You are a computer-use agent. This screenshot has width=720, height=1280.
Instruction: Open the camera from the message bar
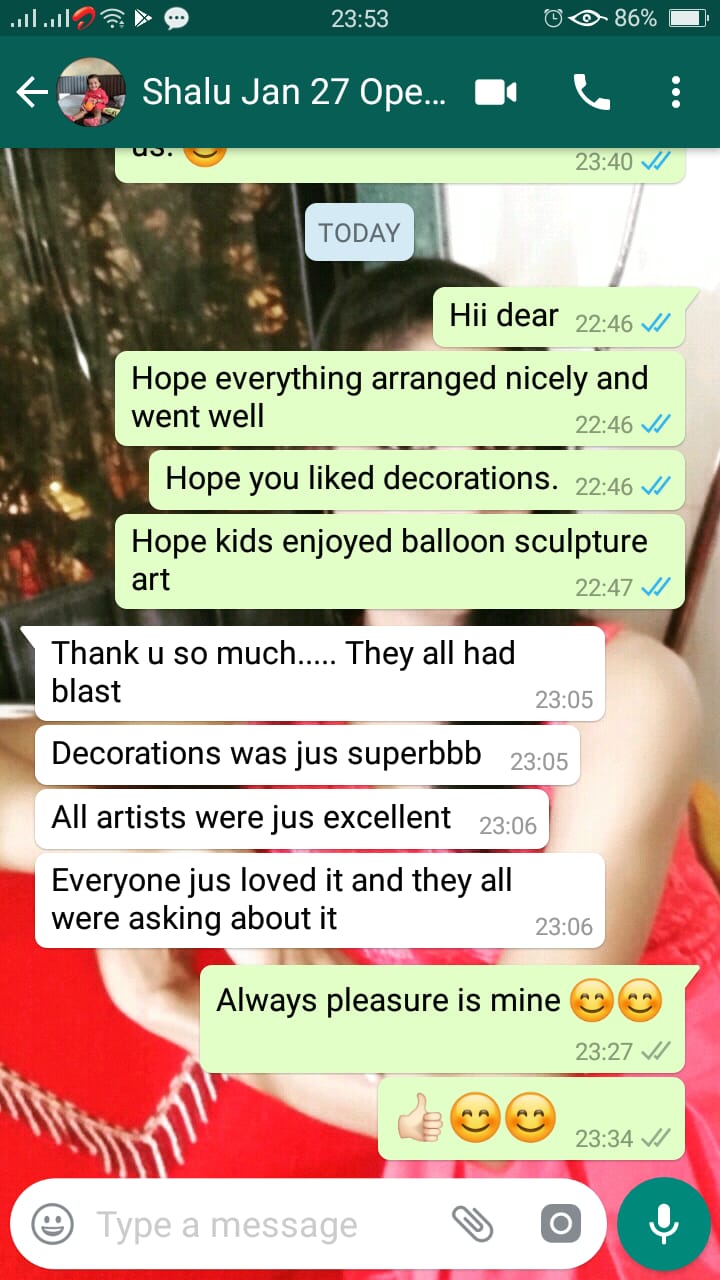(560, 1224)
